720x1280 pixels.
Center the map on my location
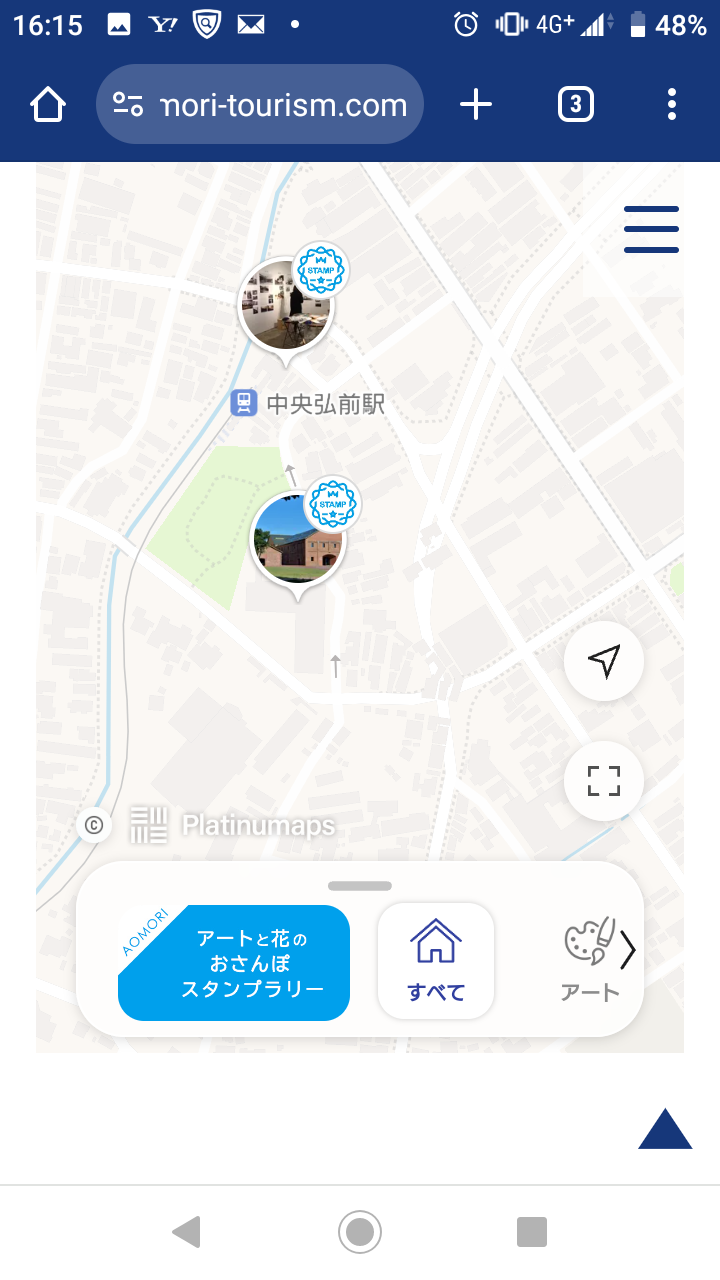[604, 660]
